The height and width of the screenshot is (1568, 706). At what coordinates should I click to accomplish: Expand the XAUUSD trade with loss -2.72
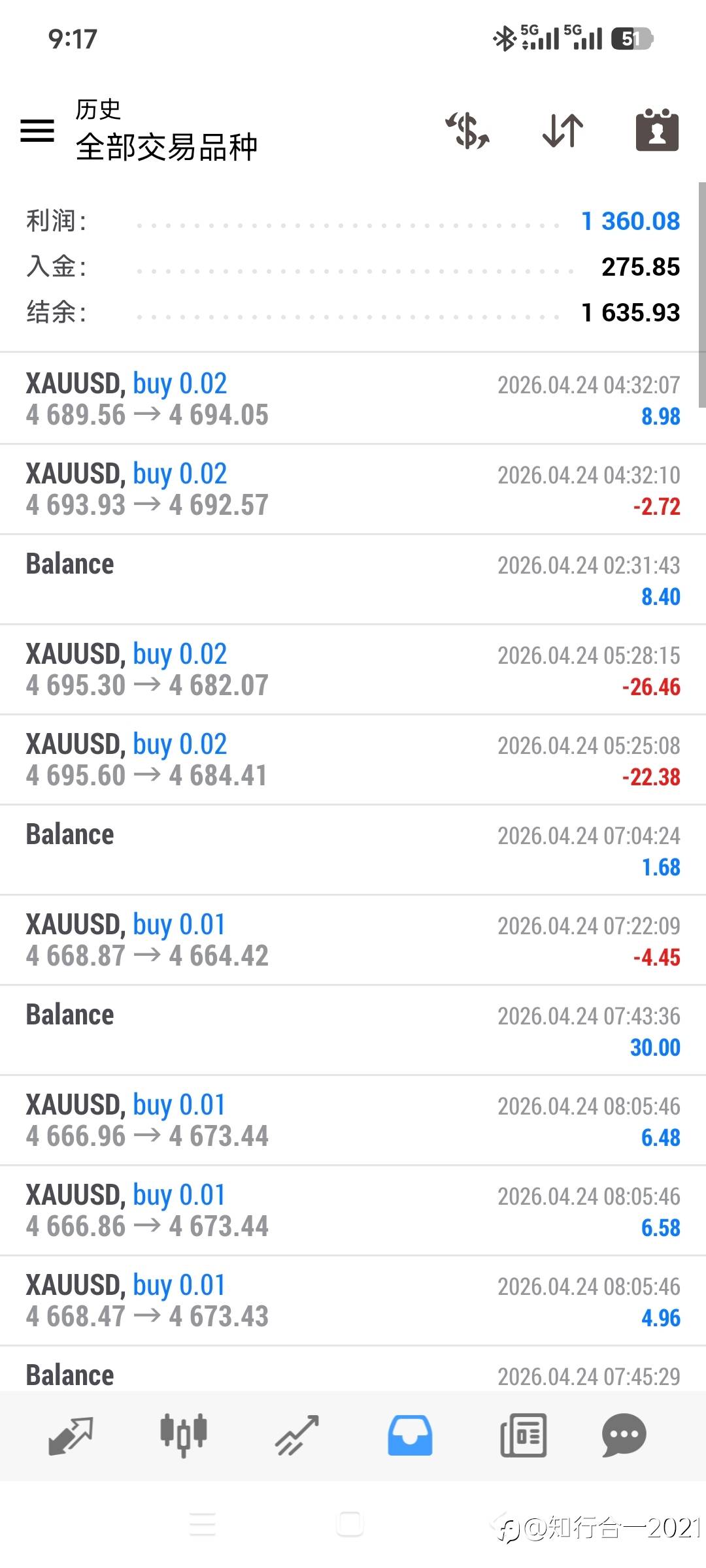point(353,489)
